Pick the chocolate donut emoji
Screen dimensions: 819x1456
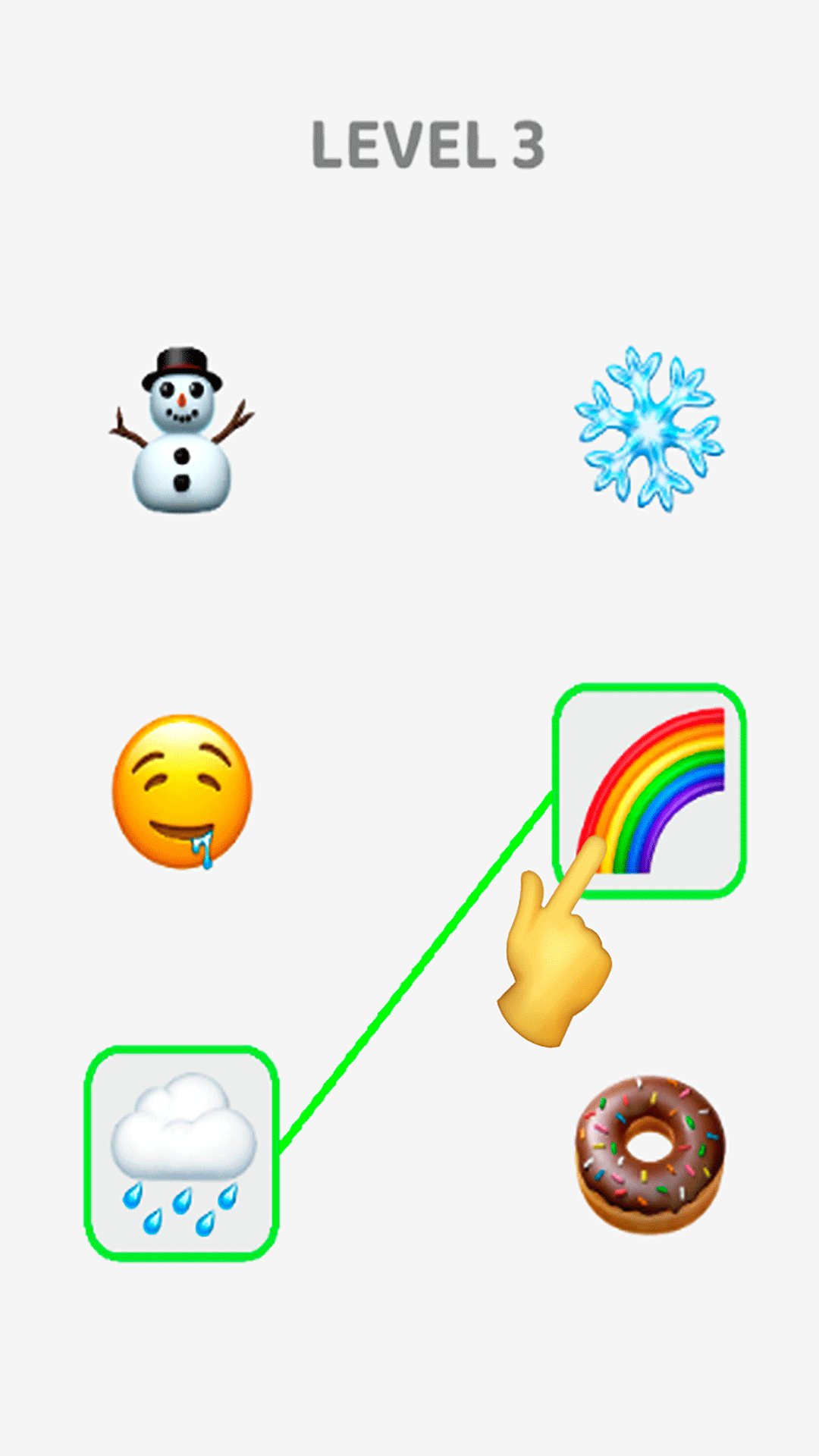(x=650, y=1153)
